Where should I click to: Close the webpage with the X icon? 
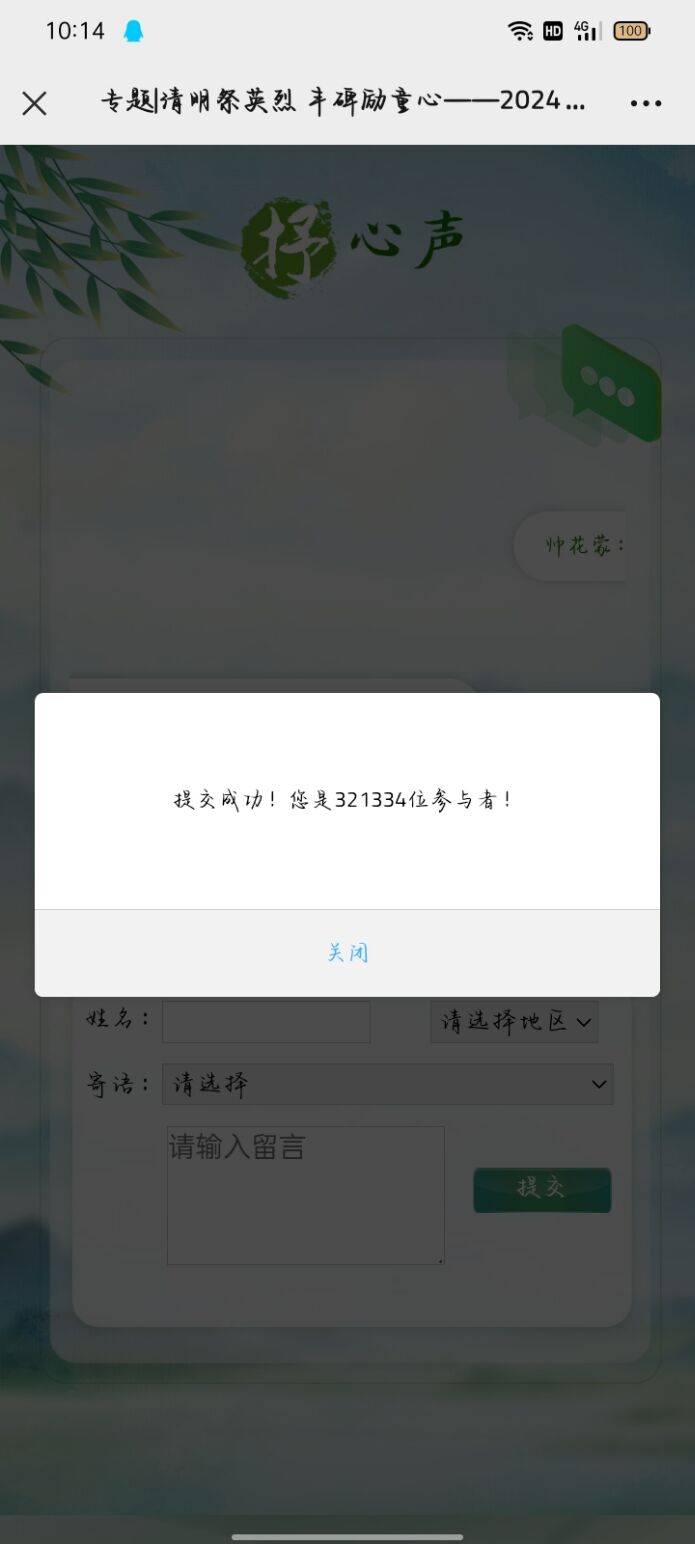[x=34, y=103]
